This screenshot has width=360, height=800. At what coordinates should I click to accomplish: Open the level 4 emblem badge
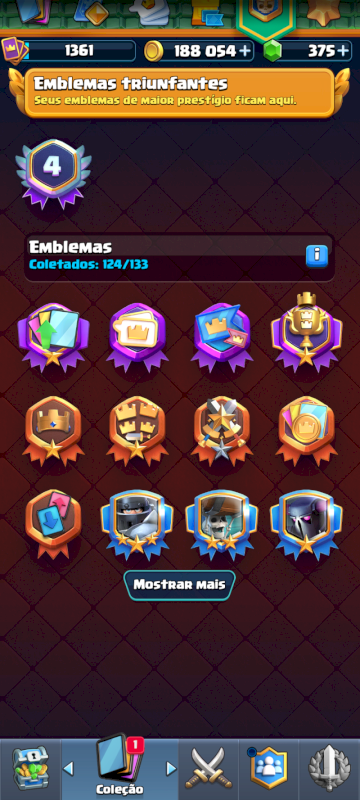53,172
